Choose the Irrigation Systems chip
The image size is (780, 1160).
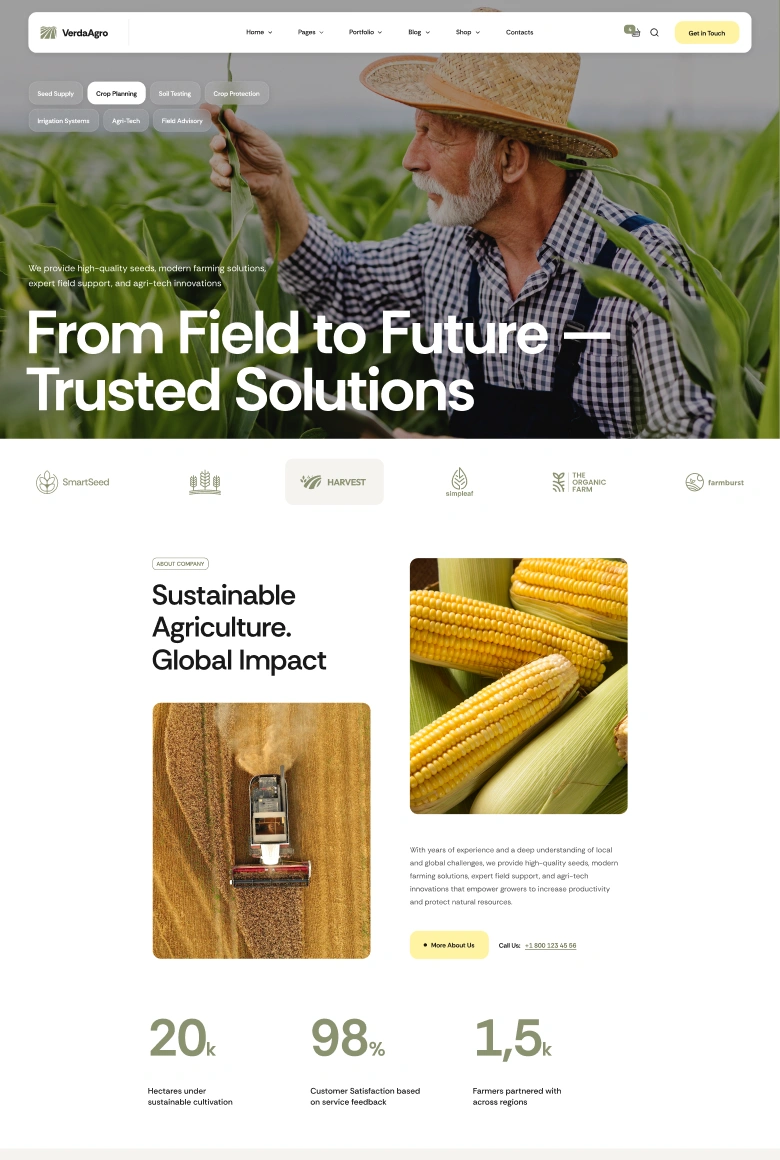click(x=63, y=121)
